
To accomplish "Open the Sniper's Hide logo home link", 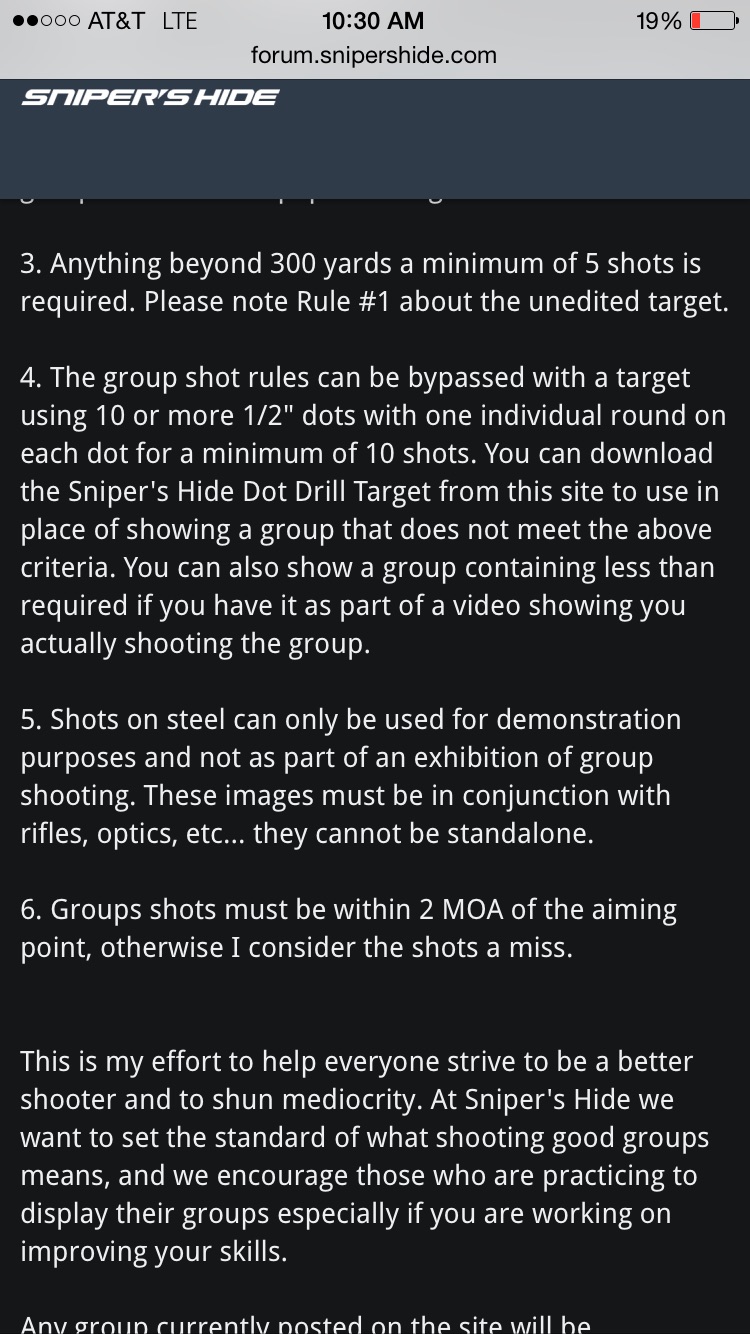I will point(150,98).
